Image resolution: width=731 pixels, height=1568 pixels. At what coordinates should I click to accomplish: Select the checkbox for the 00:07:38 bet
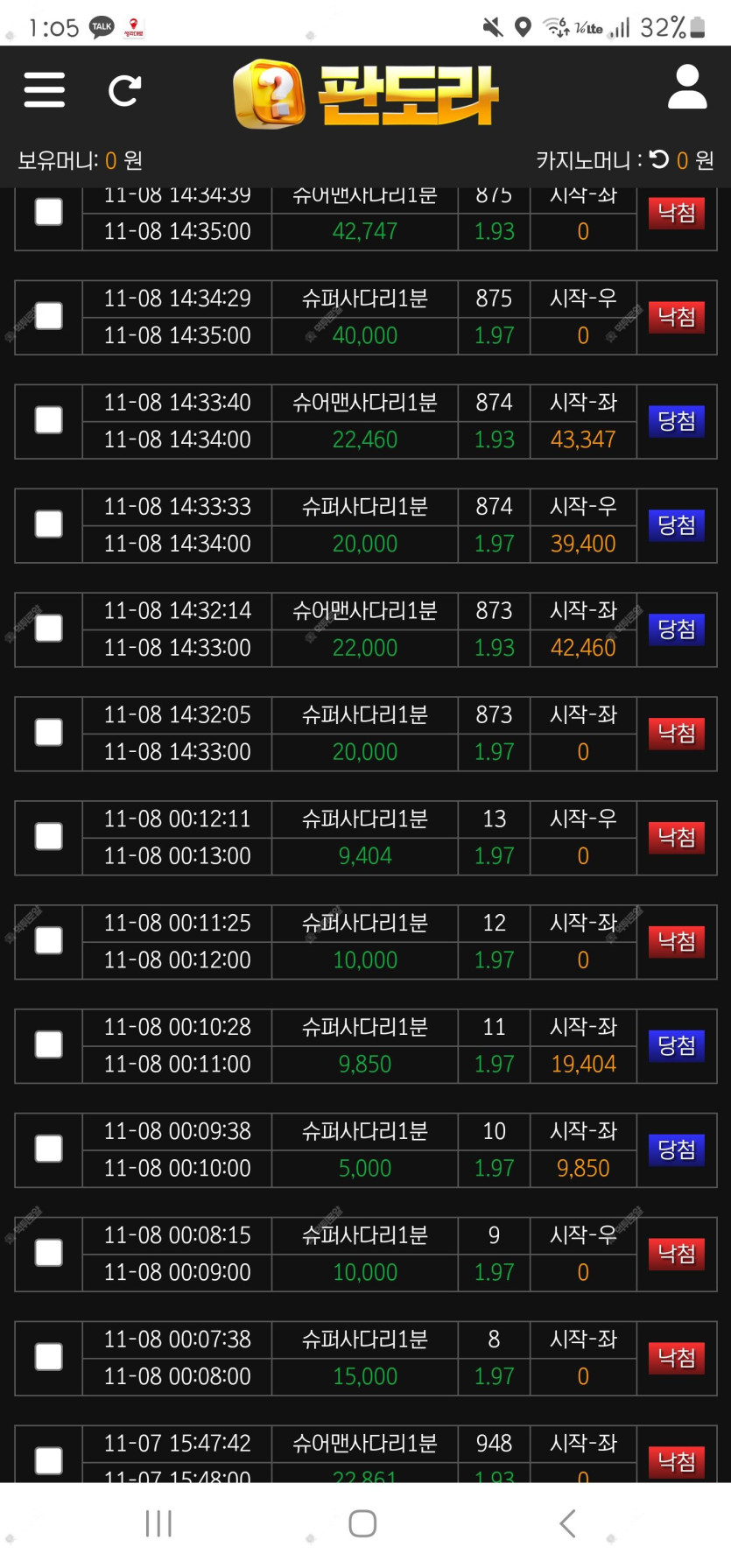[x=49, y=1358]
